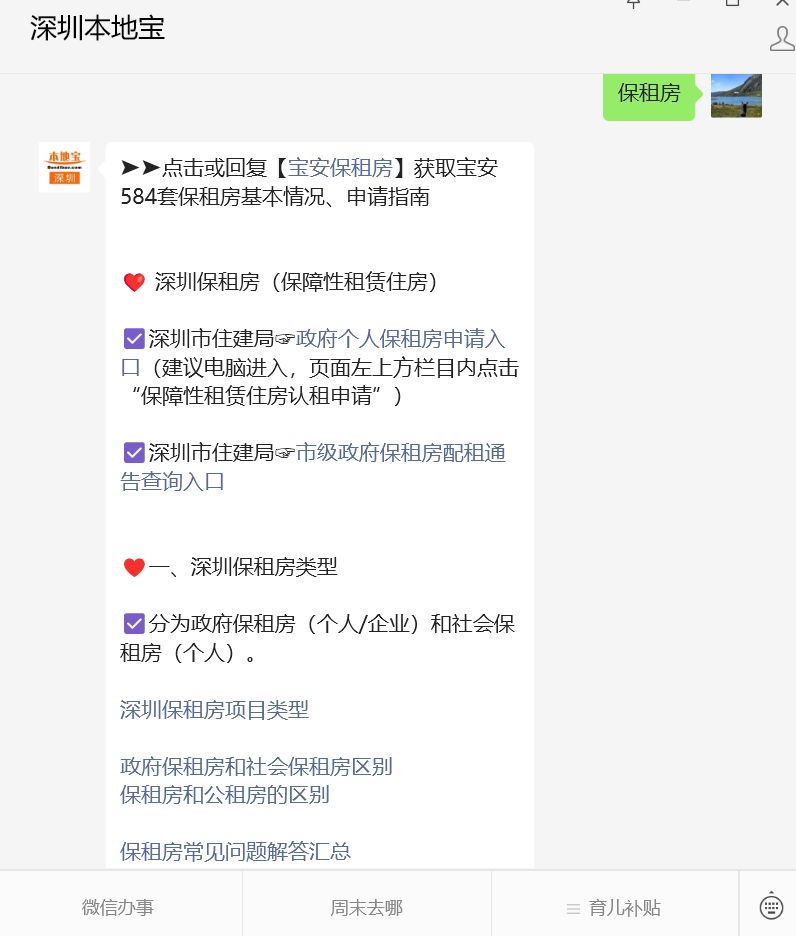The width and height of the screenshot is (796, 936).
Task: Expand the 育儿补贴 menu
Action: tap(614, 908)
